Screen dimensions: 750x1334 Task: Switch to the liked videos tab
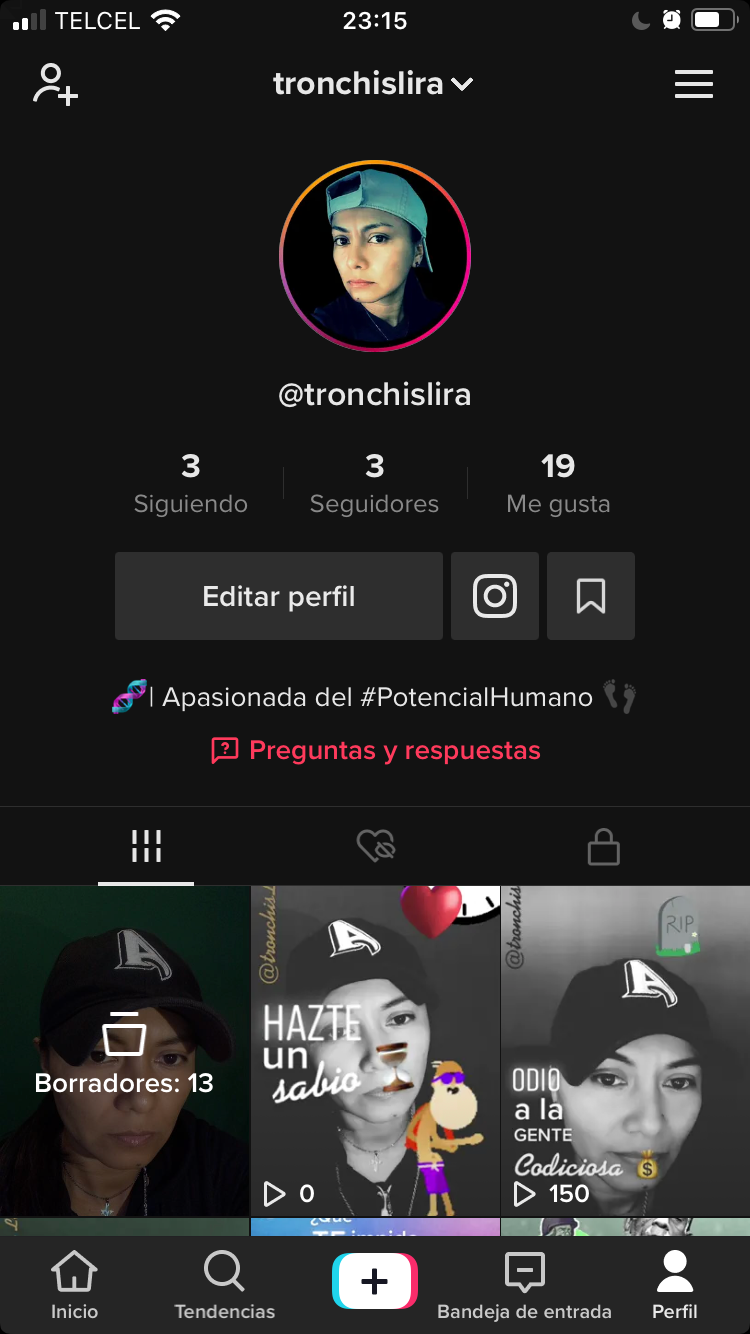pos(375,845)
